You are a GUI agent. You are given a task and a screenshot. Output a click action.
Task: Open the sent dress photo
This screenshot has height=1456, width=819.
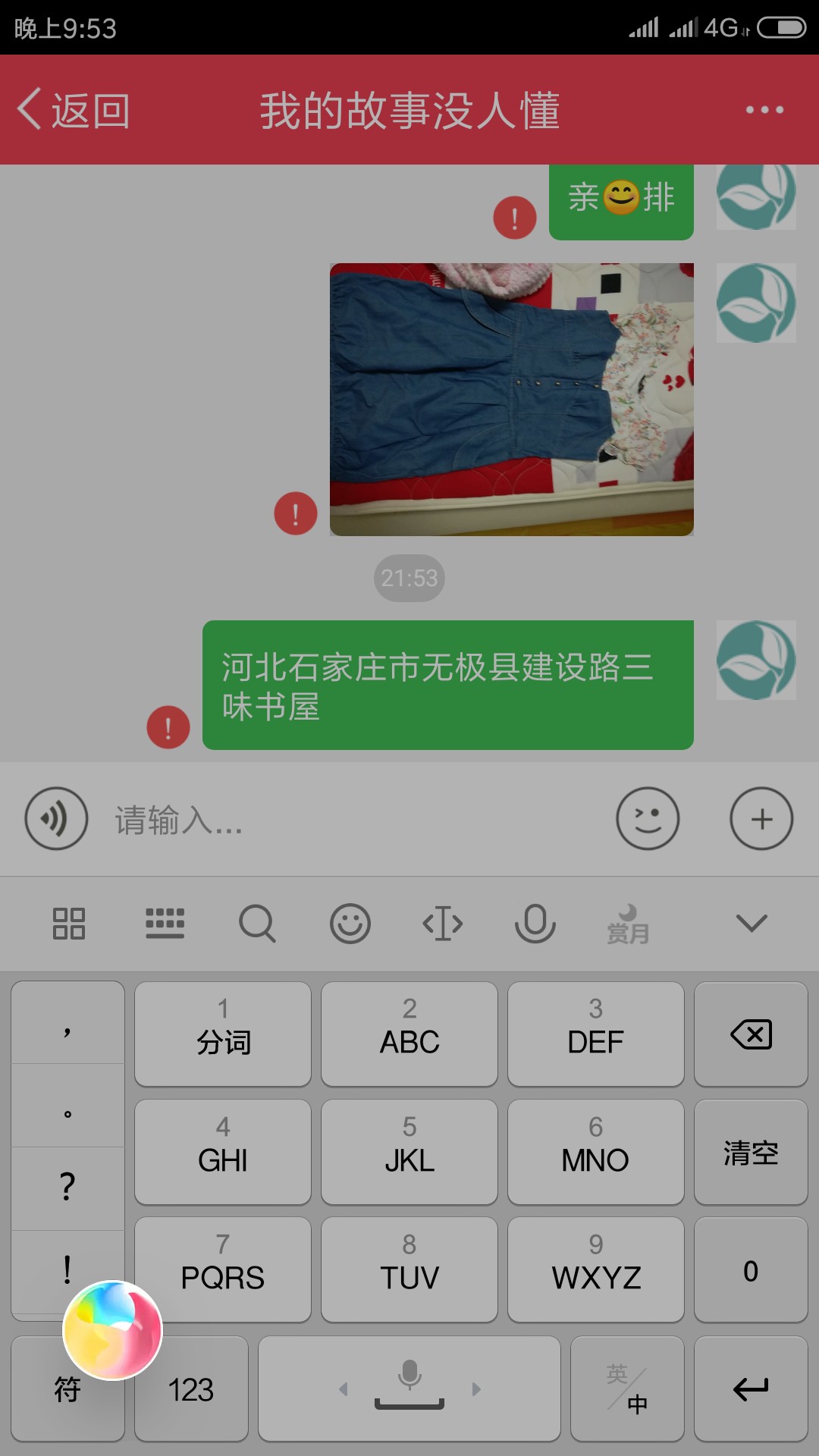coord(512,400)
